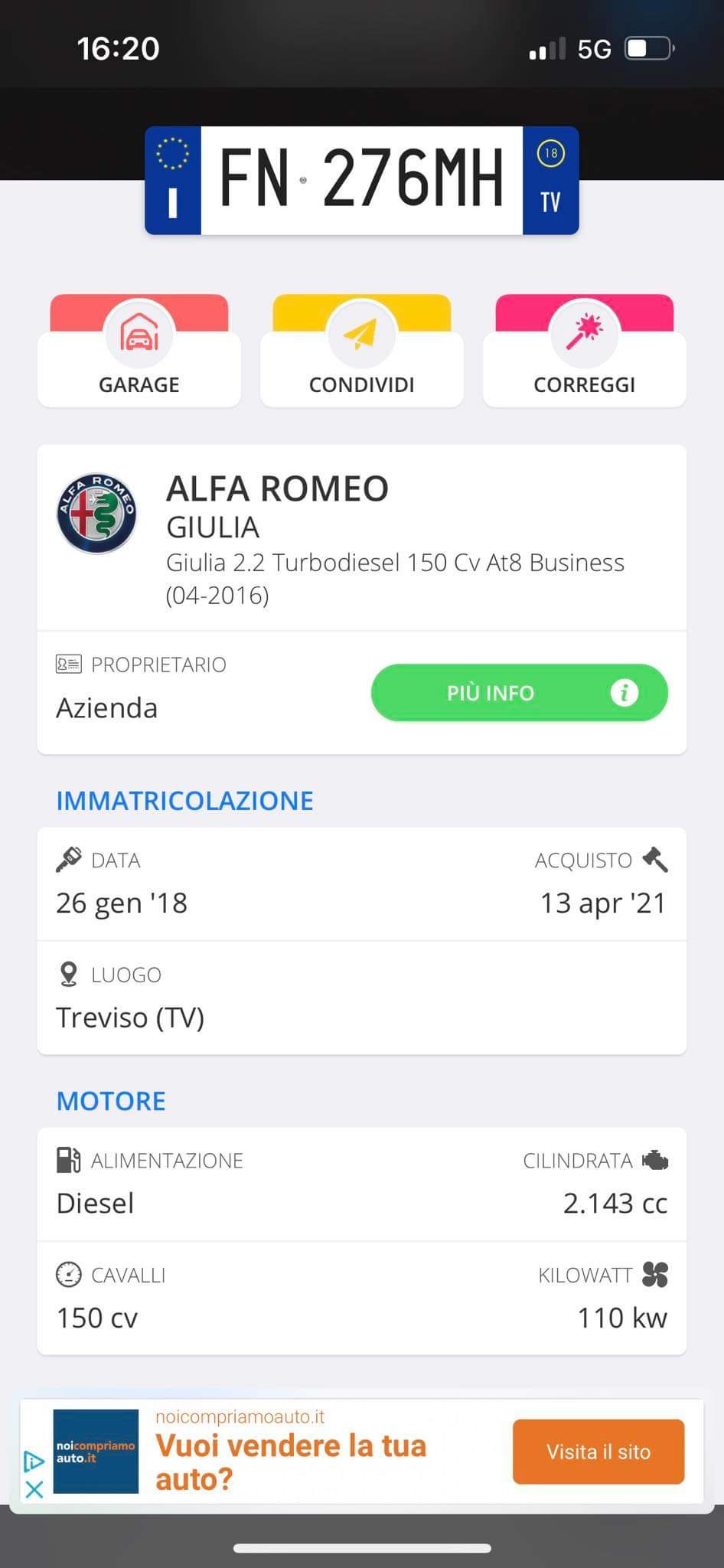
Task: Close the noicompriamoauto.it ad banner
Action: [34, 1489]
